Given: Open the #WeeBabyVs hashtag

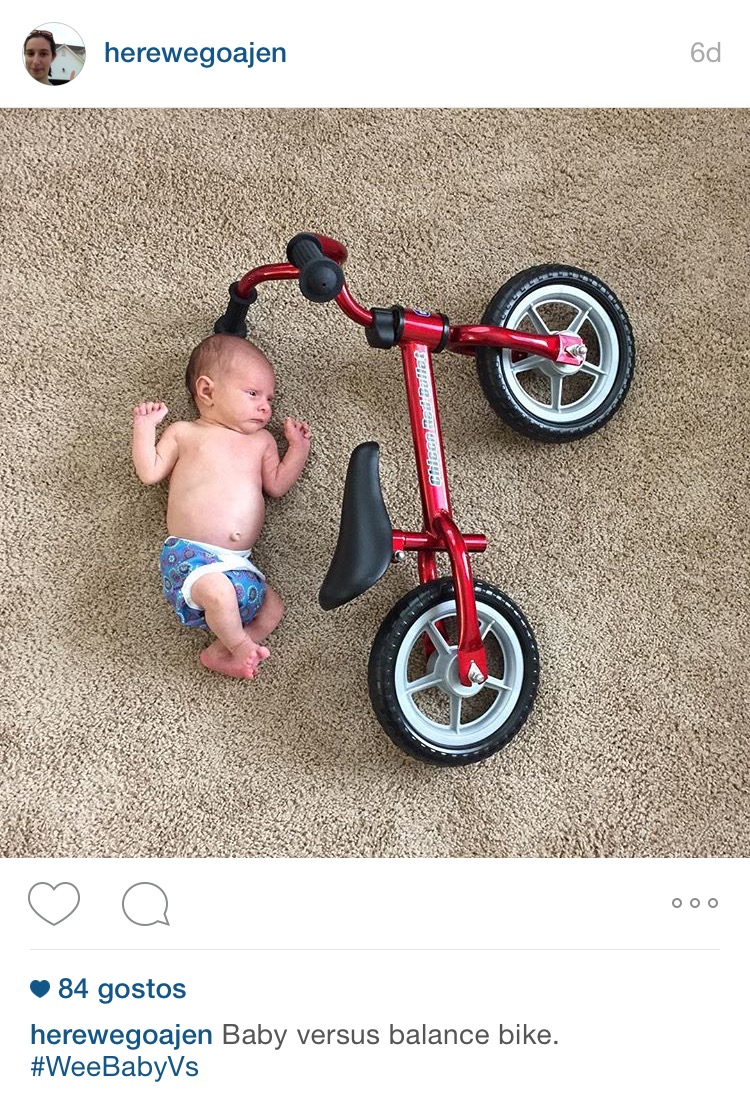Looking at the screenshot, I should pos(114,1066).
